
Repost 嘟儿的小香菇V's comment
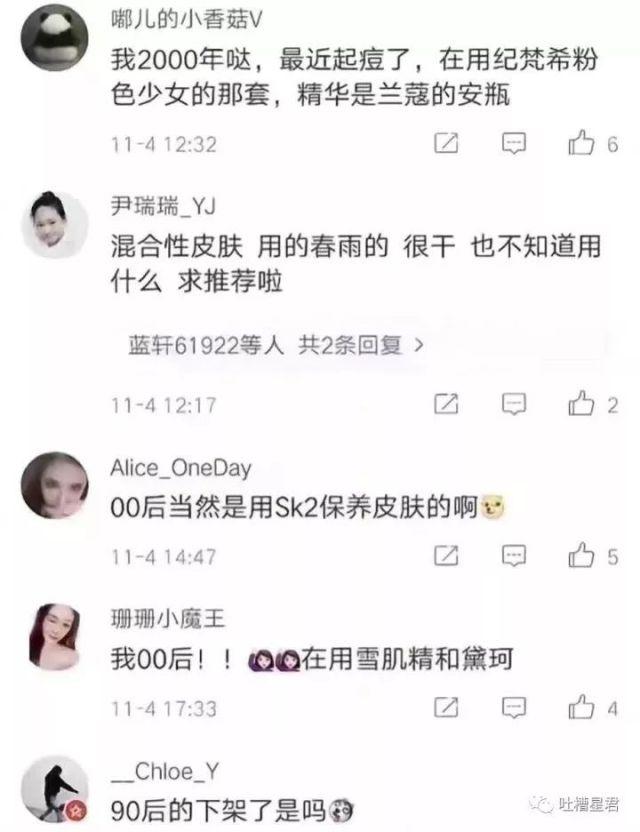tap(447, 143)
